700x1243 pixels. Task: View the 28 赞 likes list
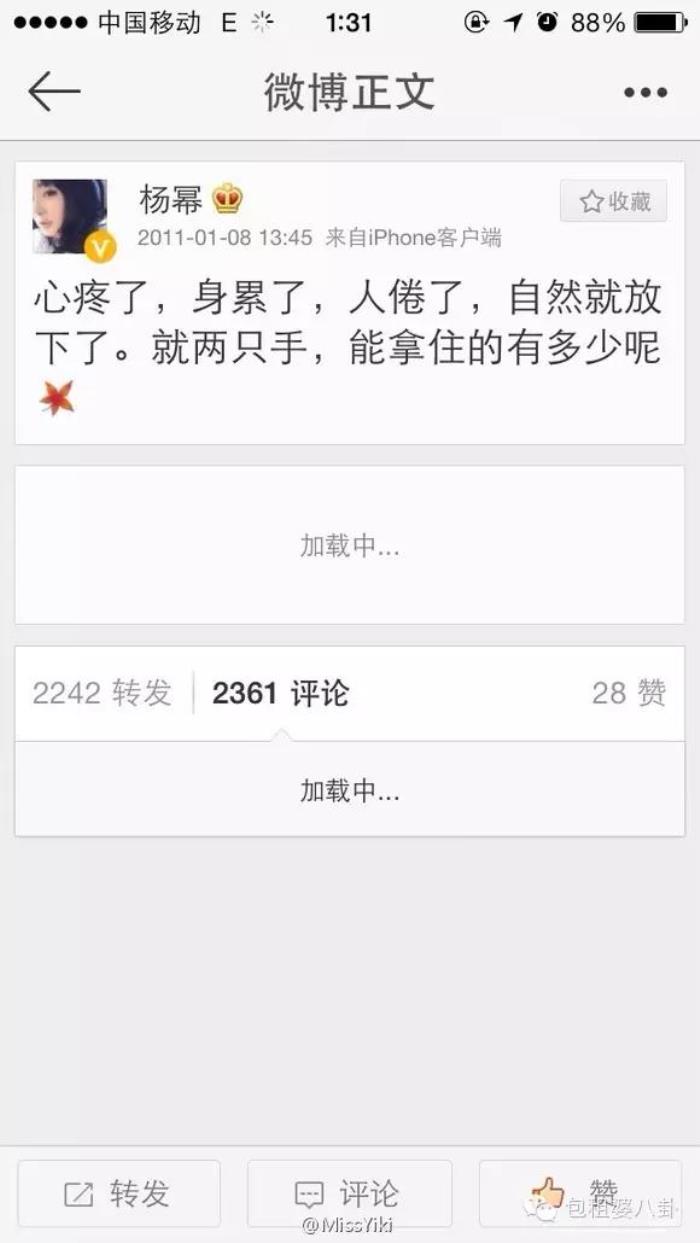[x=628, y=693]
